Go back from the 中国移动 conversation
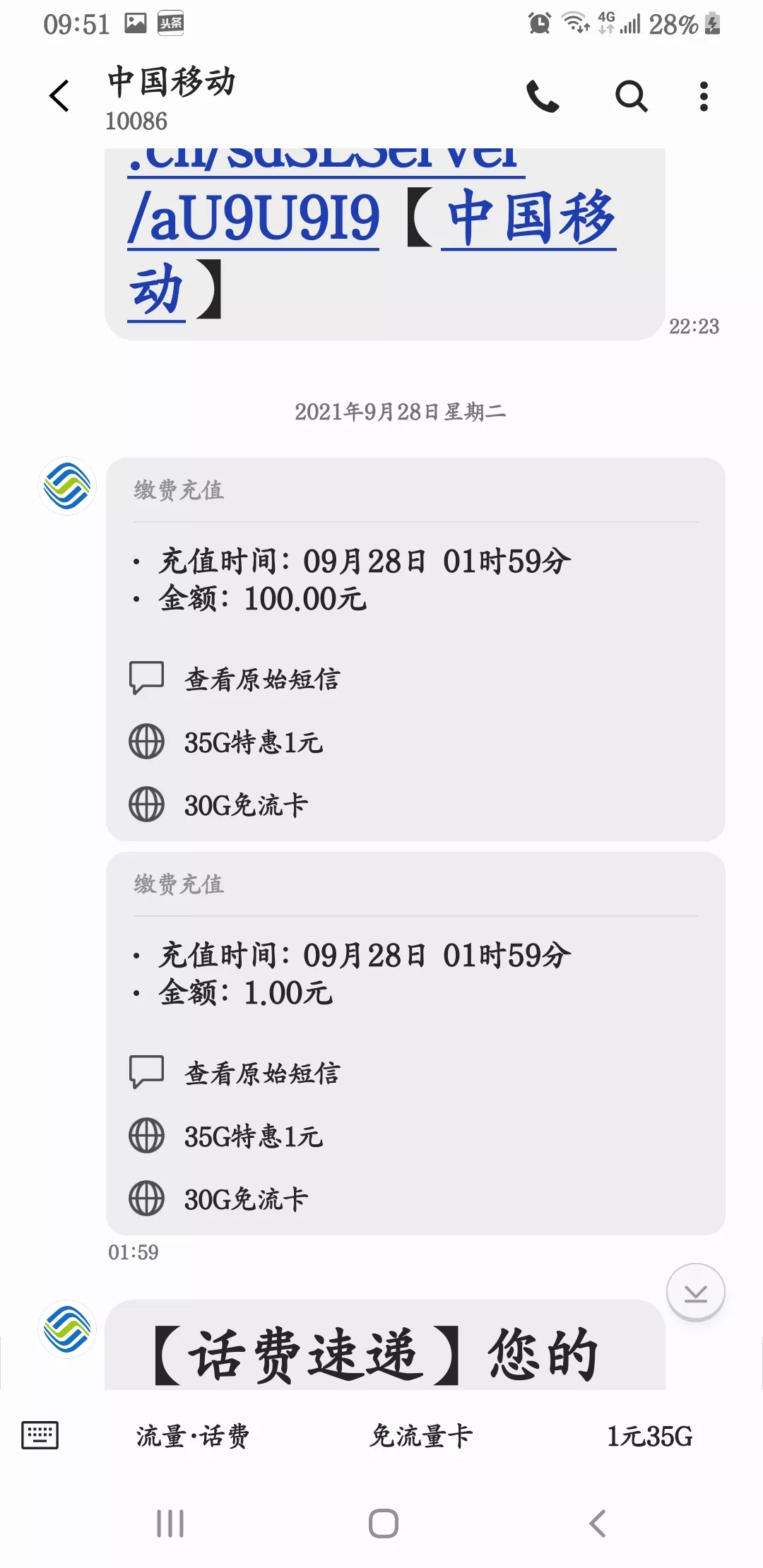This screenshot has width=763, height=1568. [x=59, y=96]
